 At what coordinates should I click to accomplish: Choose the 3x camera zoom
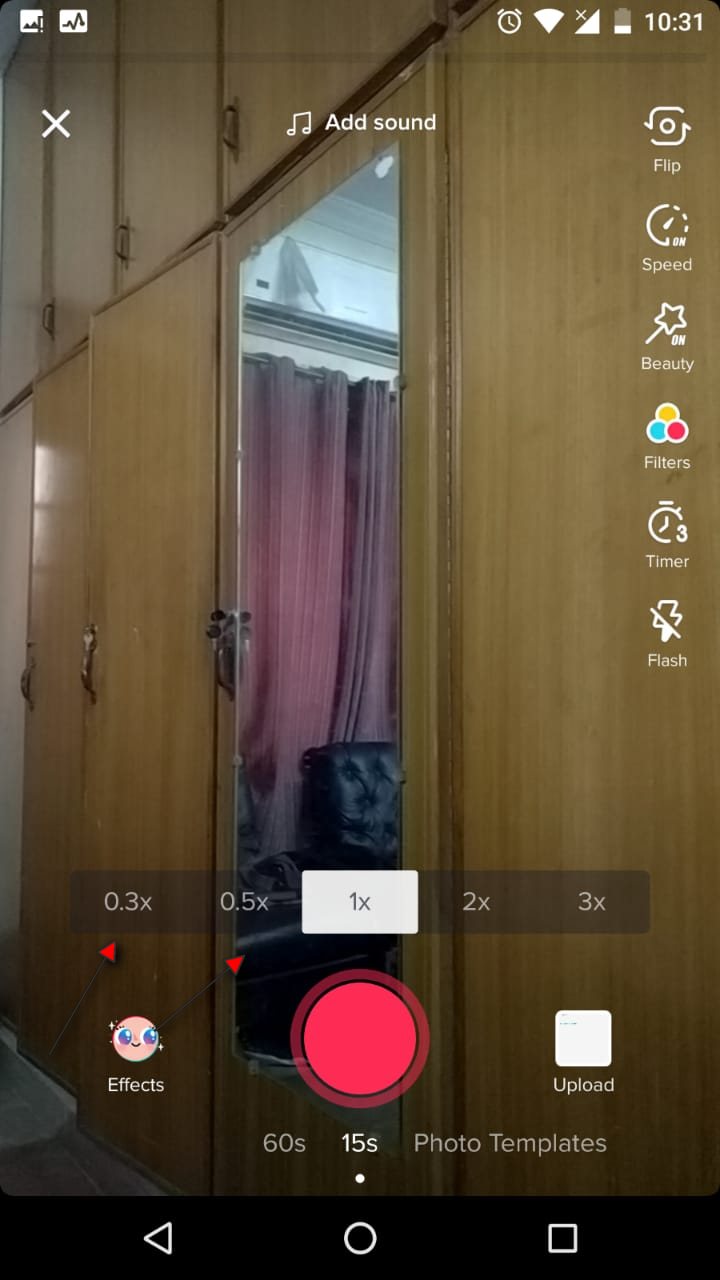591,902
